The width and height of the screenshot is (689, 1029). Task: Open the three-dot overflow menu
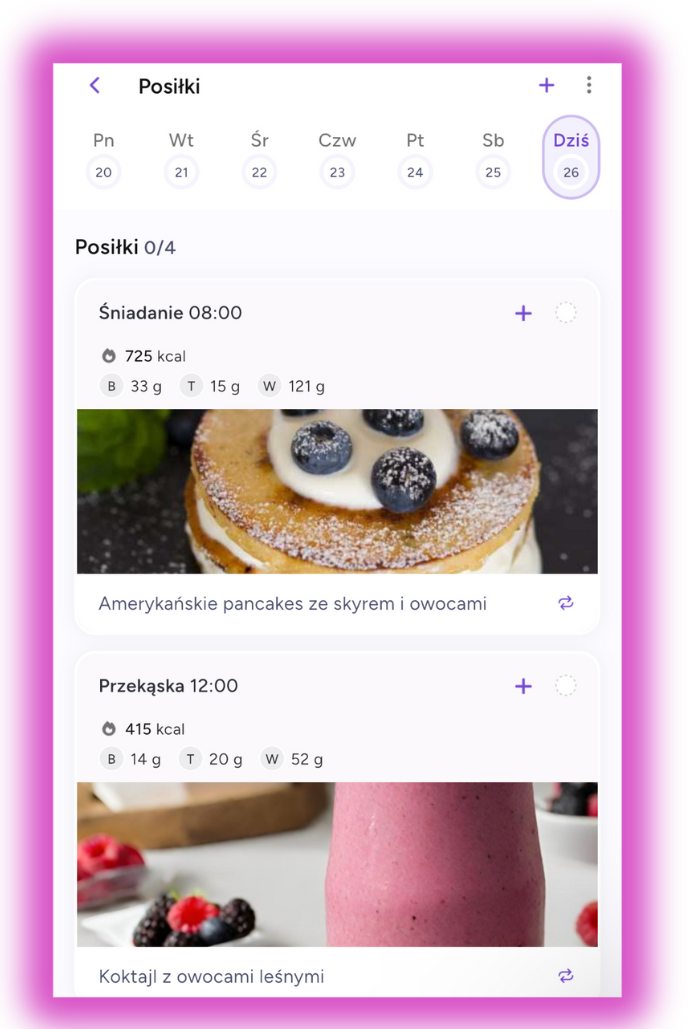click(x=589, y=86)
